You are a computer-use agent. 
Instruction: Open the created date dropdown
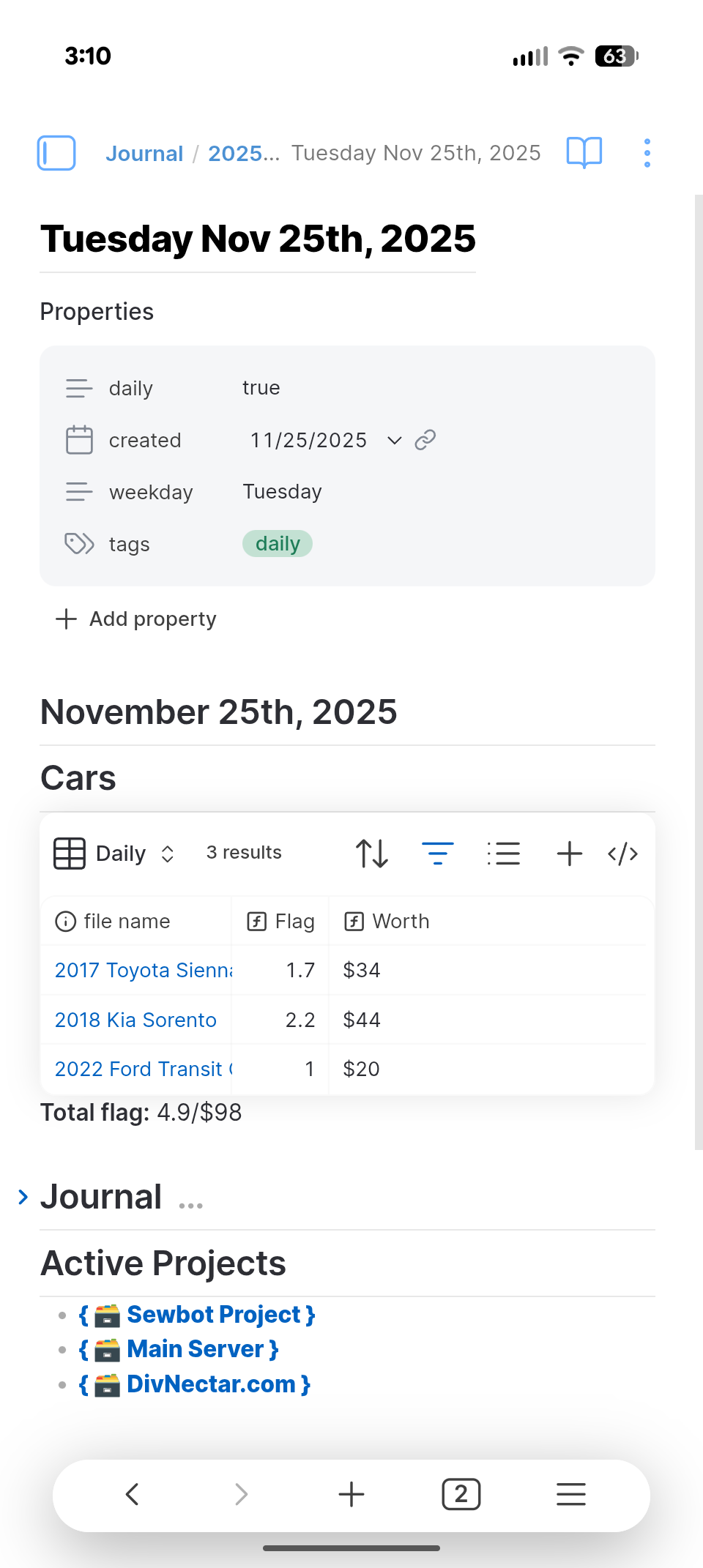(394, 440)
